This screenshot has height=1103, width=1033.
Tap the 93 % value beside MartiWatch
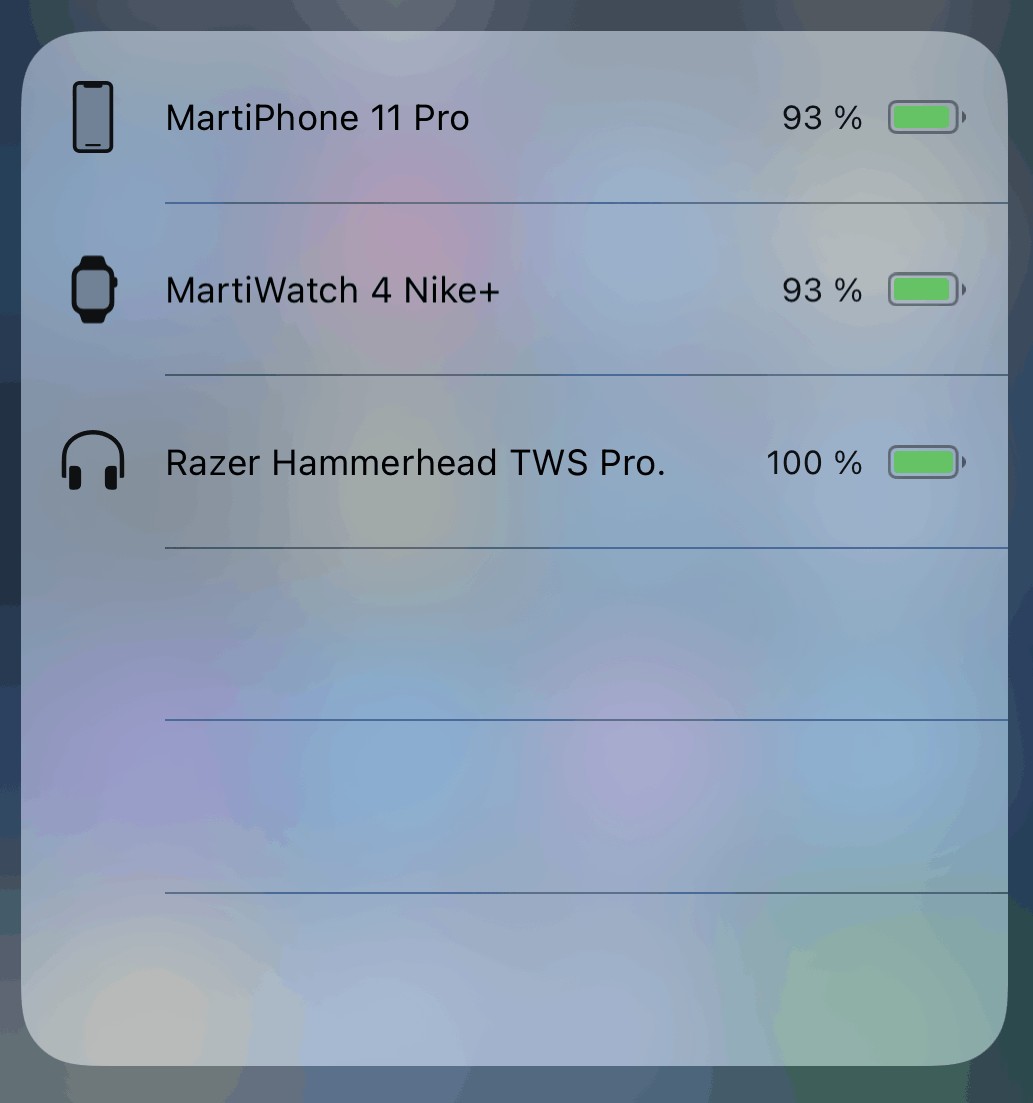[x=822, y=289]
